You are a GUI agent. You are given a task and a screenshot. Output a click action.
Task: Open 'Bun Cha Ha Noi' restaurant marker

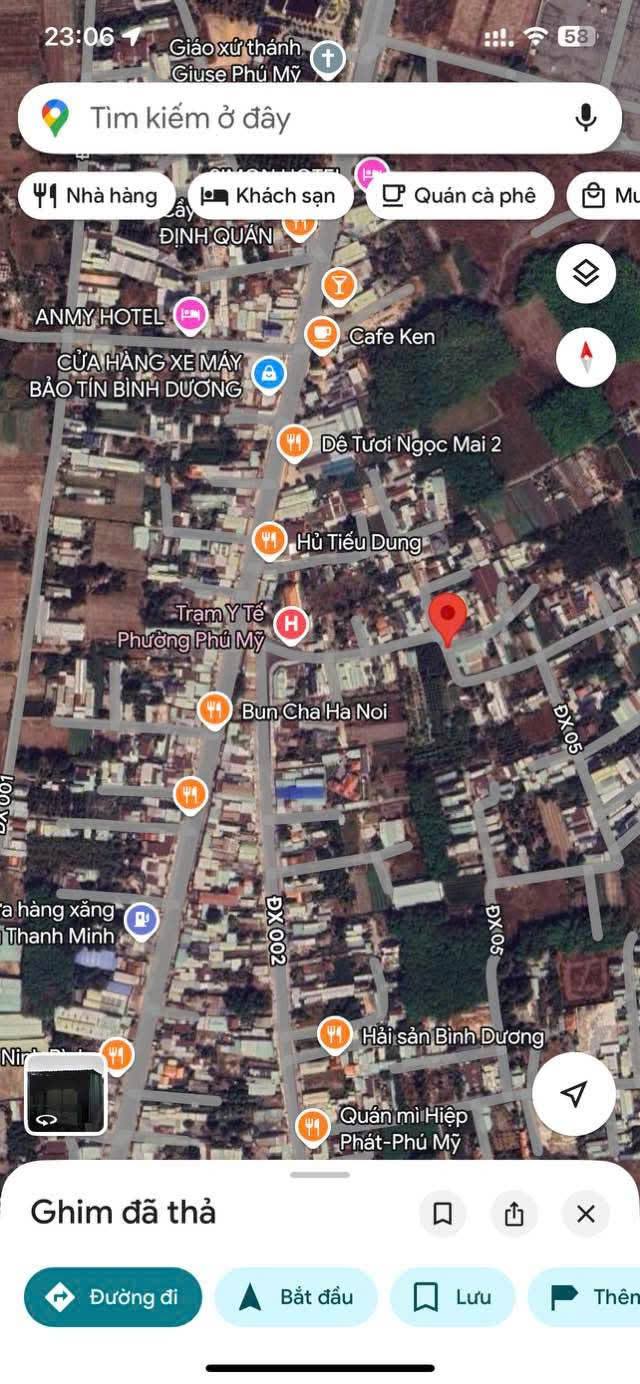[x=214, y=711]
